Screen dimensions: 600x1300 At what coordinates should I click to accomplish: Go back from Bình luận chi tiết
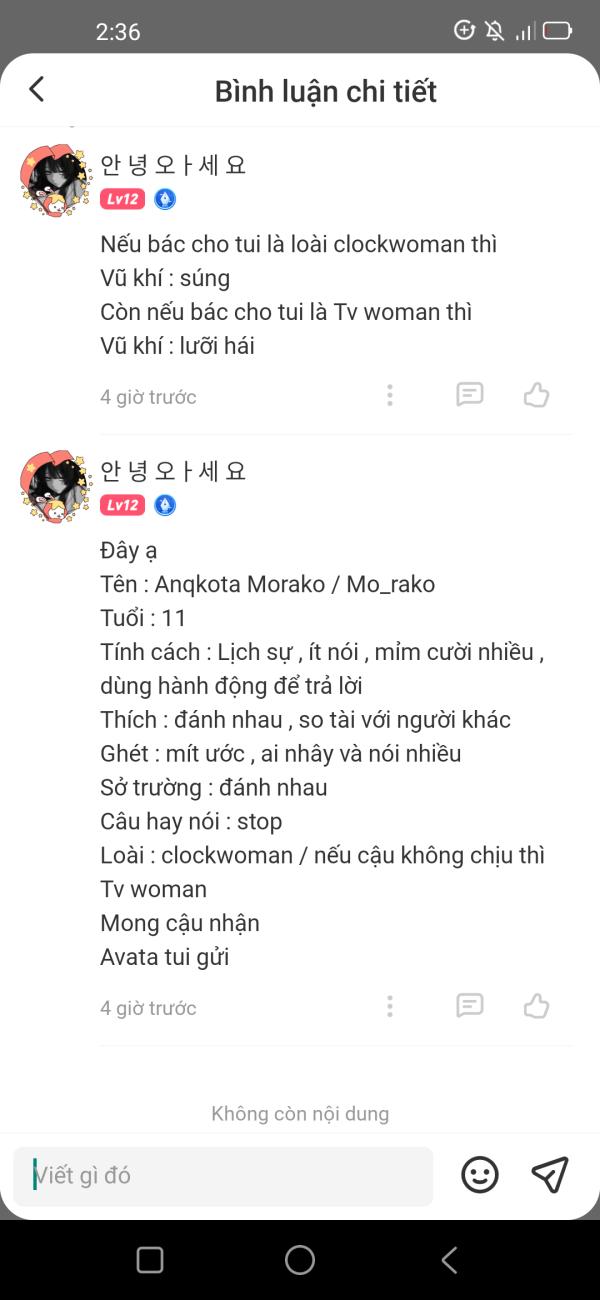click(x=37, y=90)
